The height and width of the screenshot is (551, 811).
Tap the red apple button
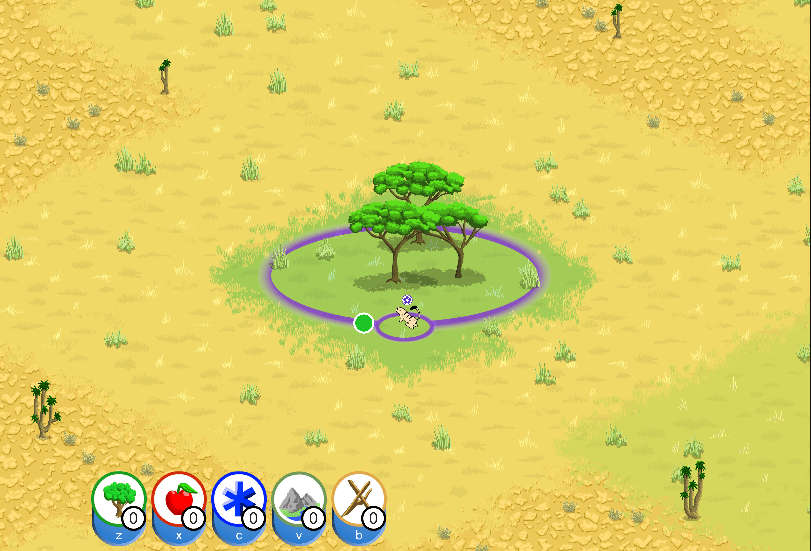click(179, 498)
